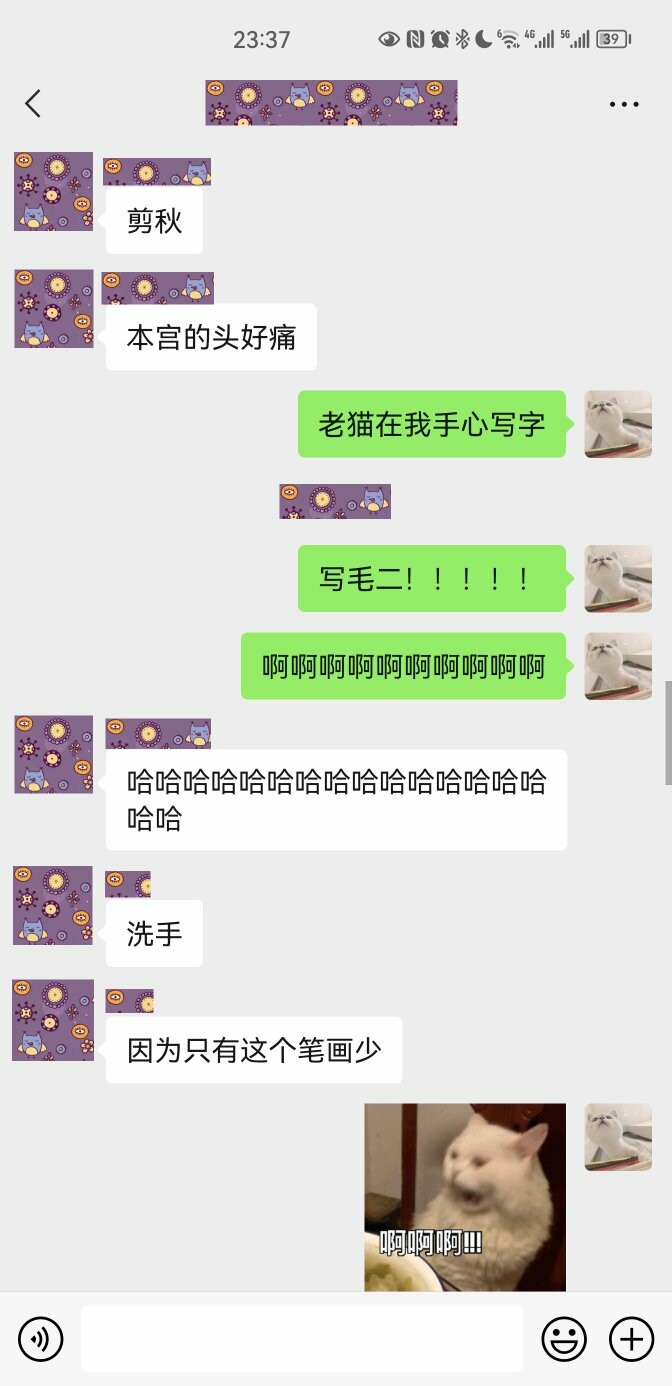
Task: Open your avatar beside 老猫在我手心写字
Action: click(618, 424)
